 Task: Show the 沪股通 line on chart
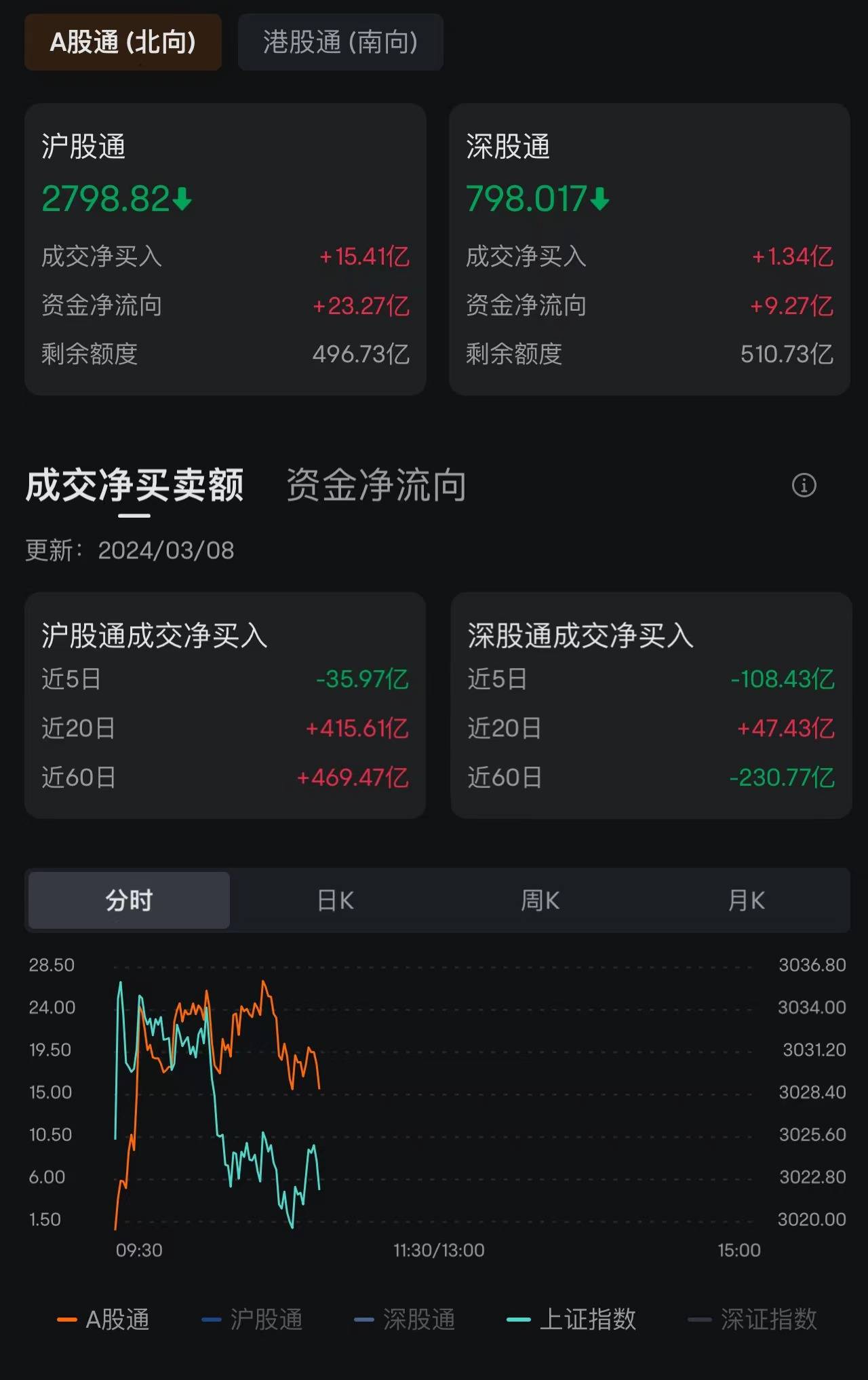click(252, 1320)
